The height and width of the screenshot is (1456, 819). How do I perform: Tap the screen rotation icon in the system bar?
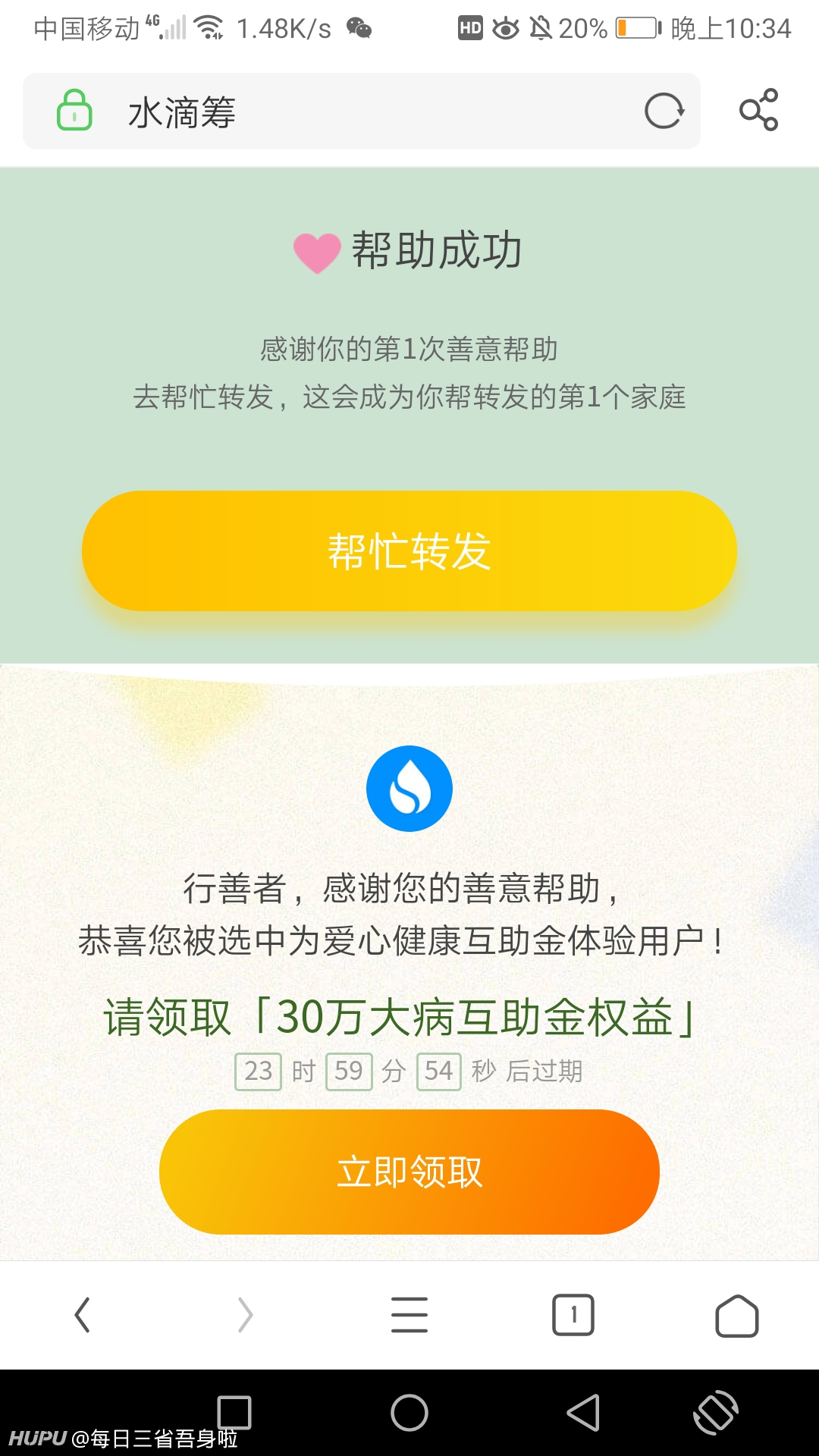pyautogui.click(x=716, y=1413)
